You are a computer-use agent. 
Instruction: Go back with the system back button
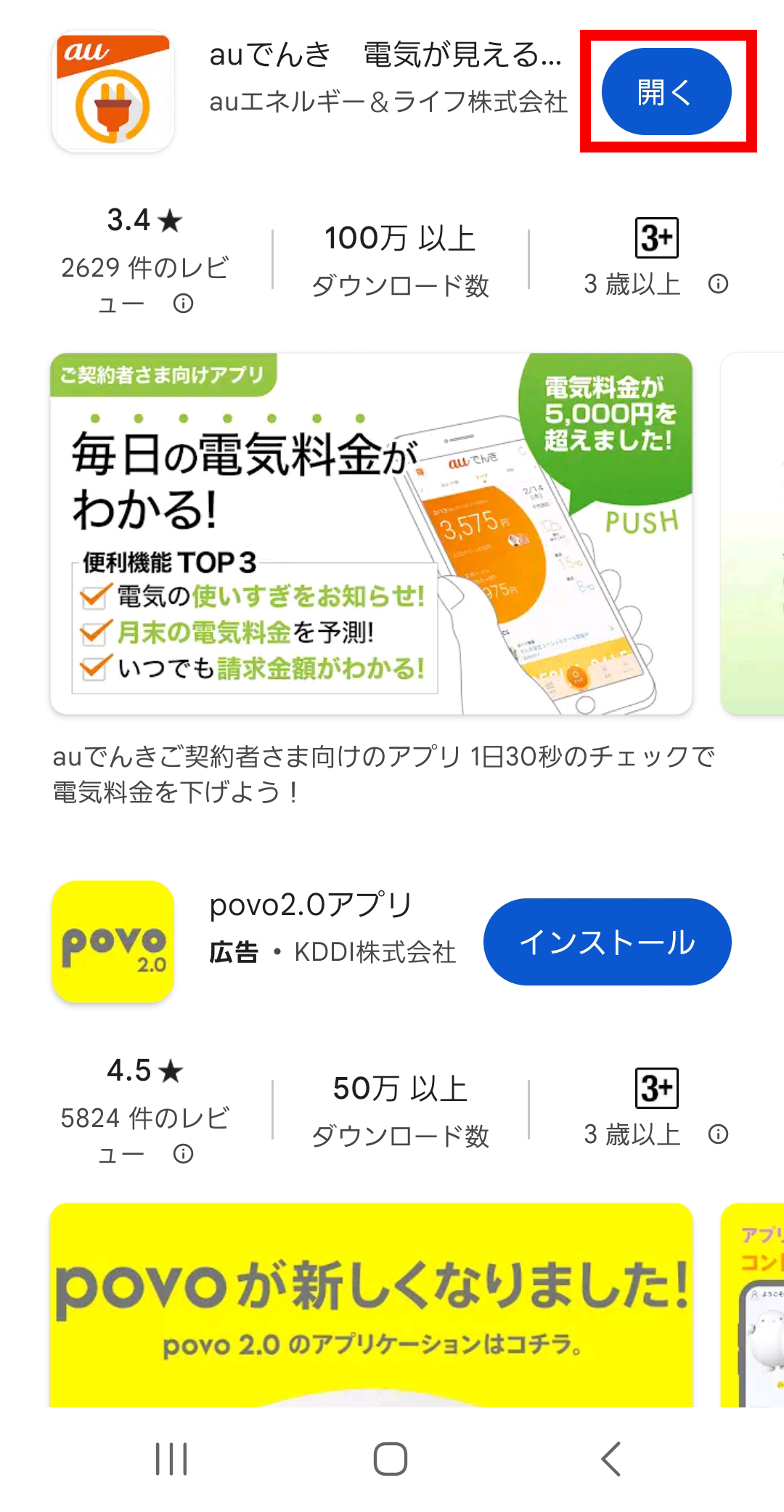pos(611,1459)
